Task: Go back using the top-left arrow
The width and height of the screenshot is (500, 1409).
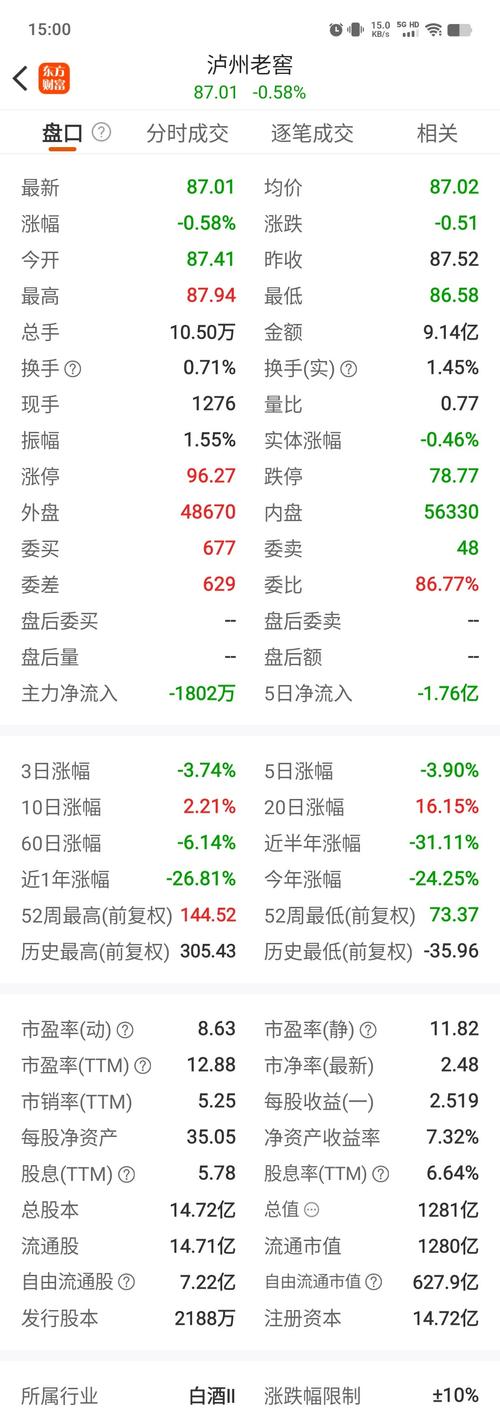Action: [x=21, y=79]
